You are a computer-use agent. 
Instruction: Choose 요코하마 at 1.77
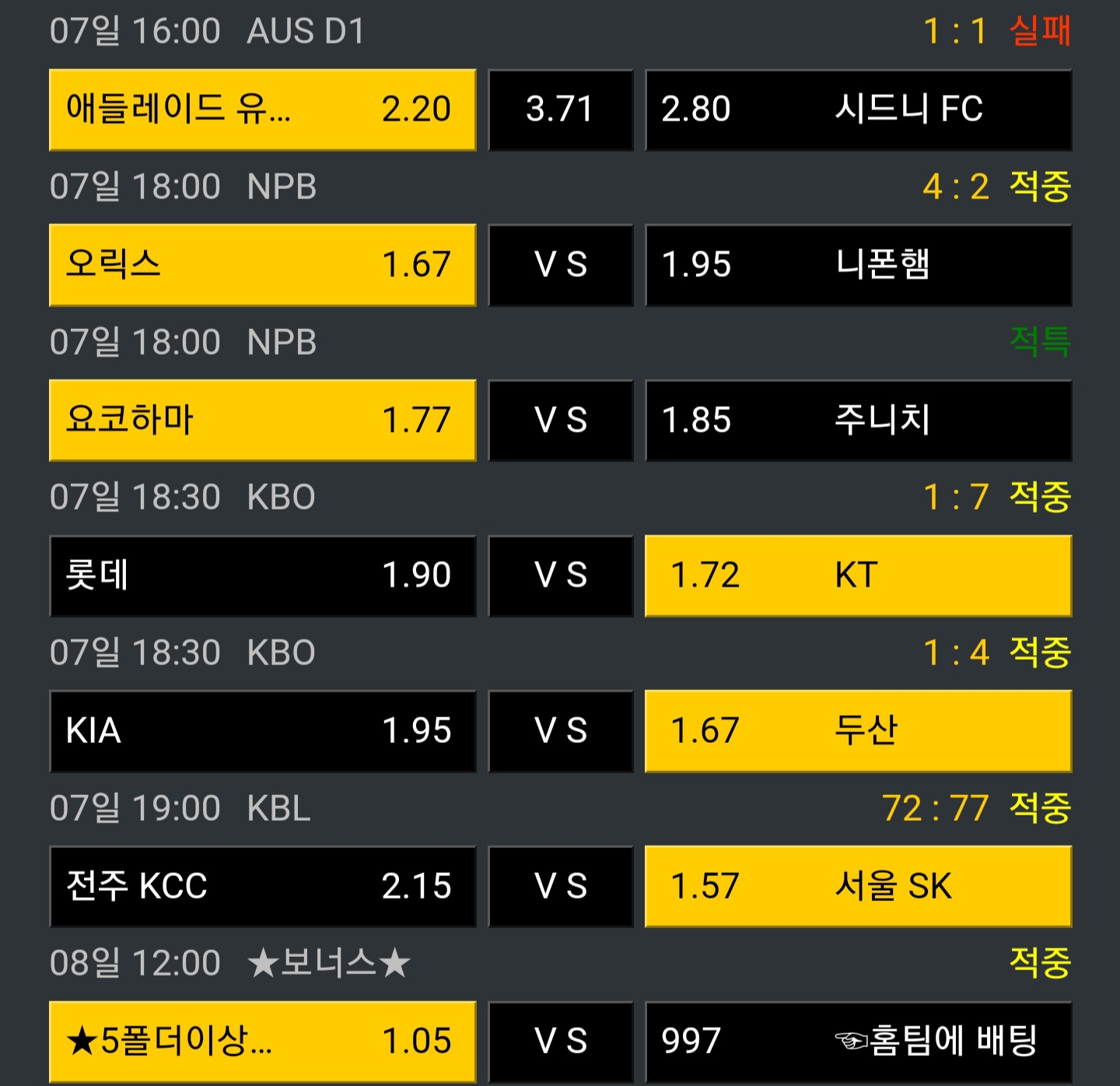[262, 420]
